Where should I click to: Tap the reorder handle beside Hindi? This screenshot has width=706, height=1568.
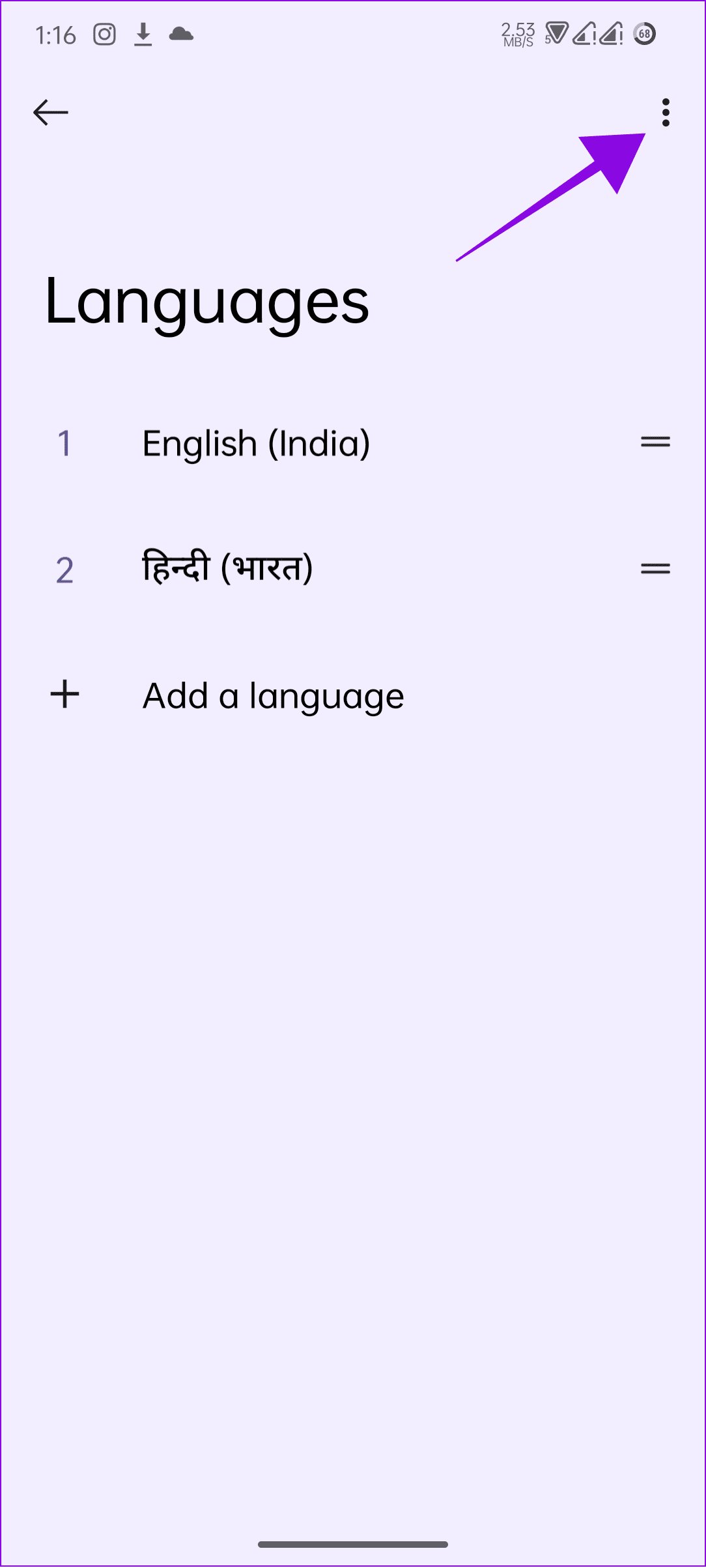coord(655,569)
